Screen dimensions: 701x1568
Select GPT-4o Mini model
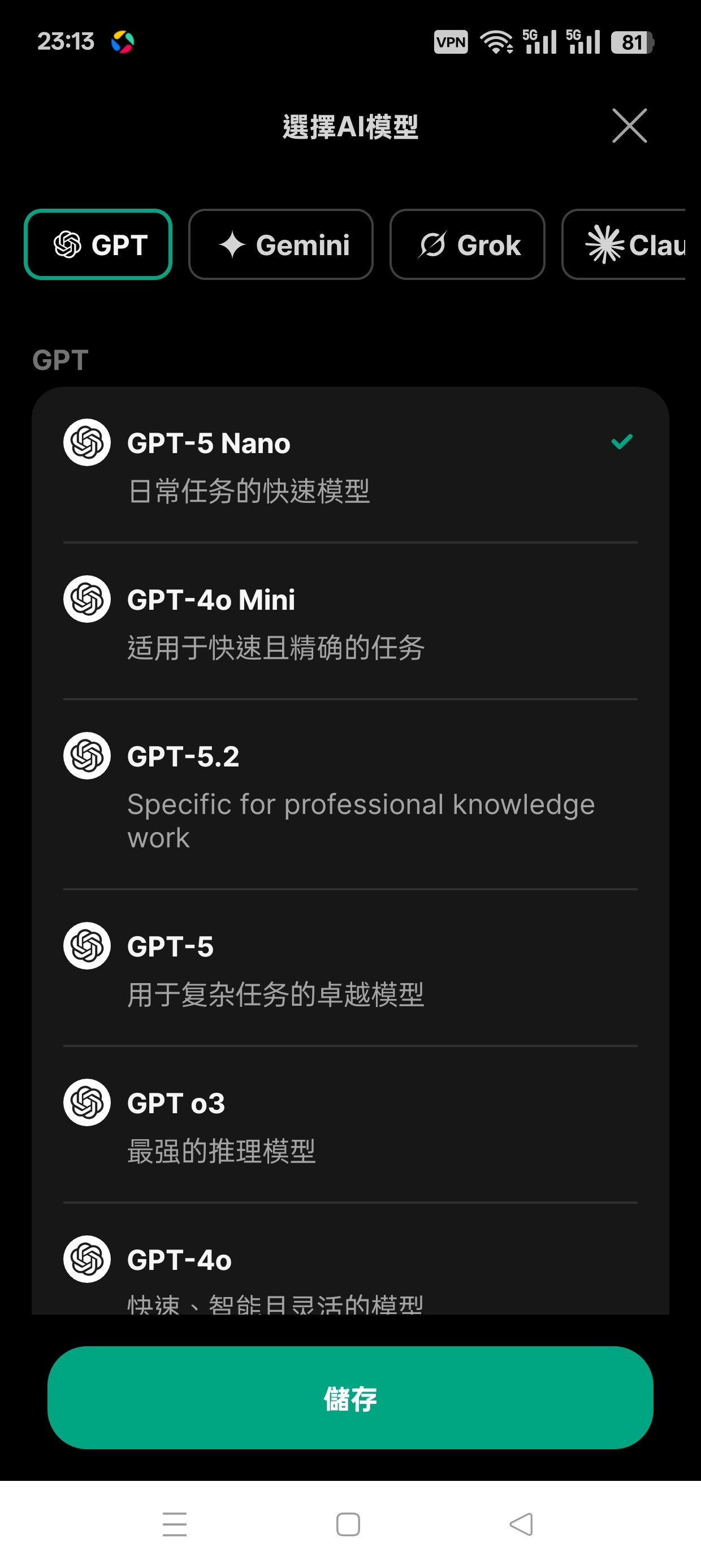point(350,622)
